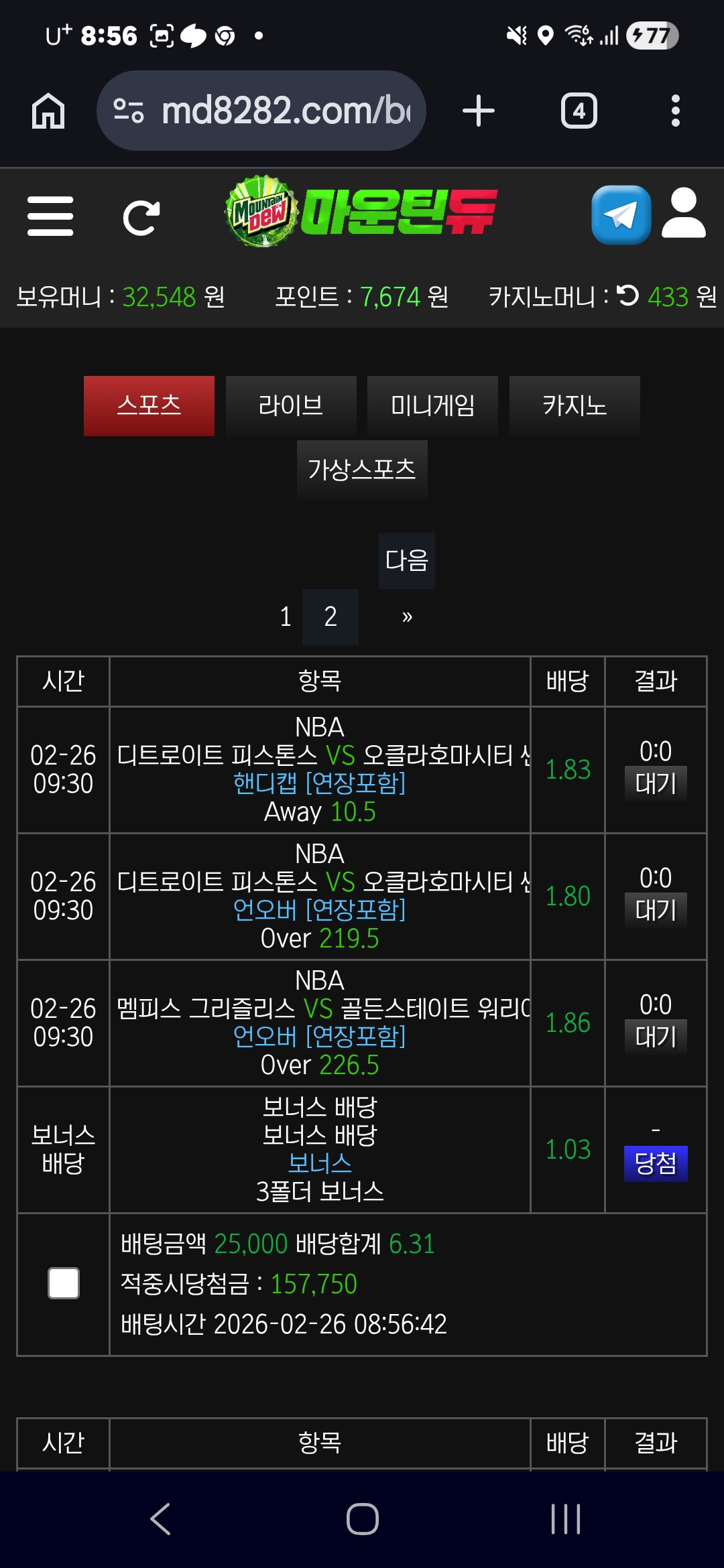Viewport: 724px width, 1568px height.
Task: Go to the 다음 page
Action: click(x=406, y=560)
